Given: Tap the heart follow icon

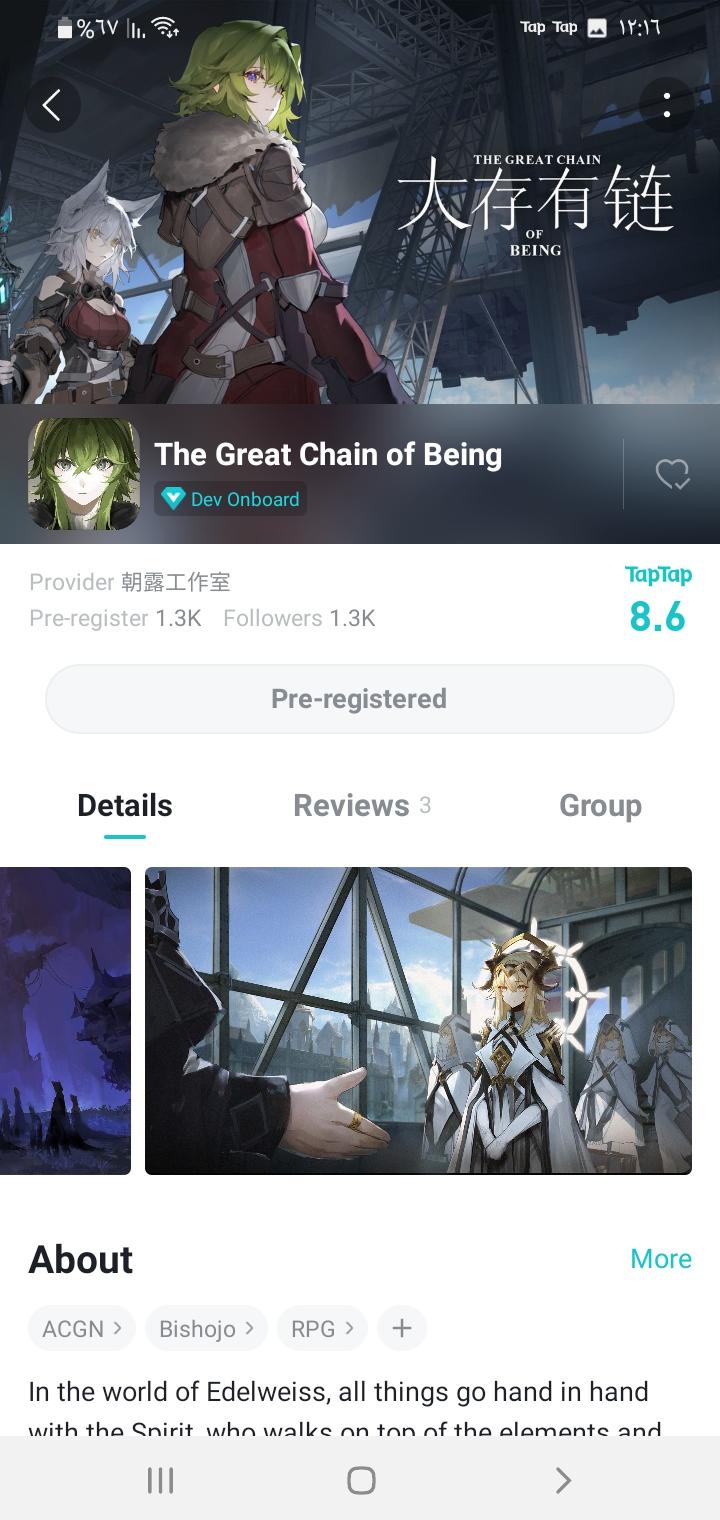Looking at the screenshot, I should pyautogui.click(x=672, y=474).
